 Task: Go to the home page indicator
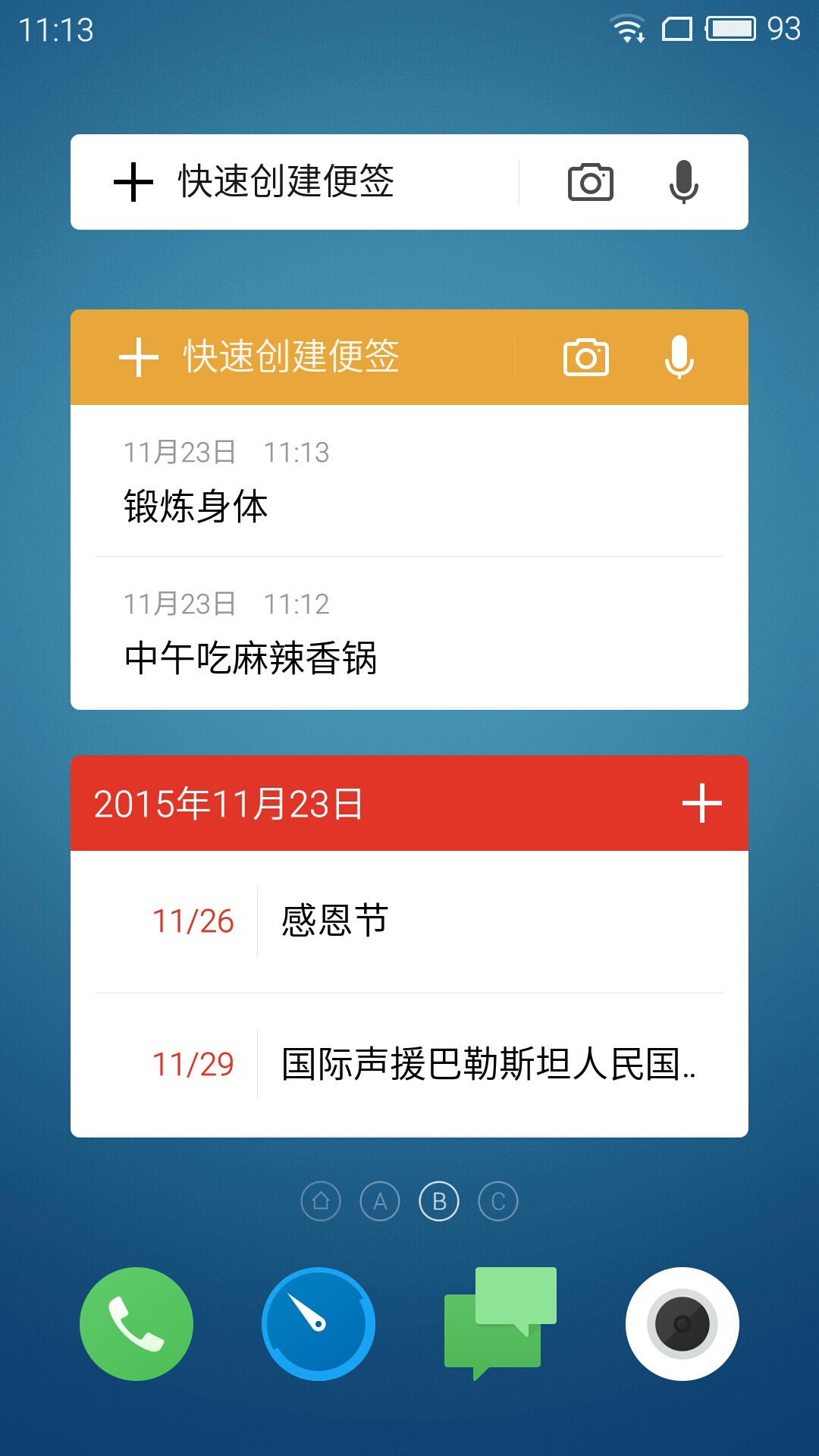coord(321,1201)
